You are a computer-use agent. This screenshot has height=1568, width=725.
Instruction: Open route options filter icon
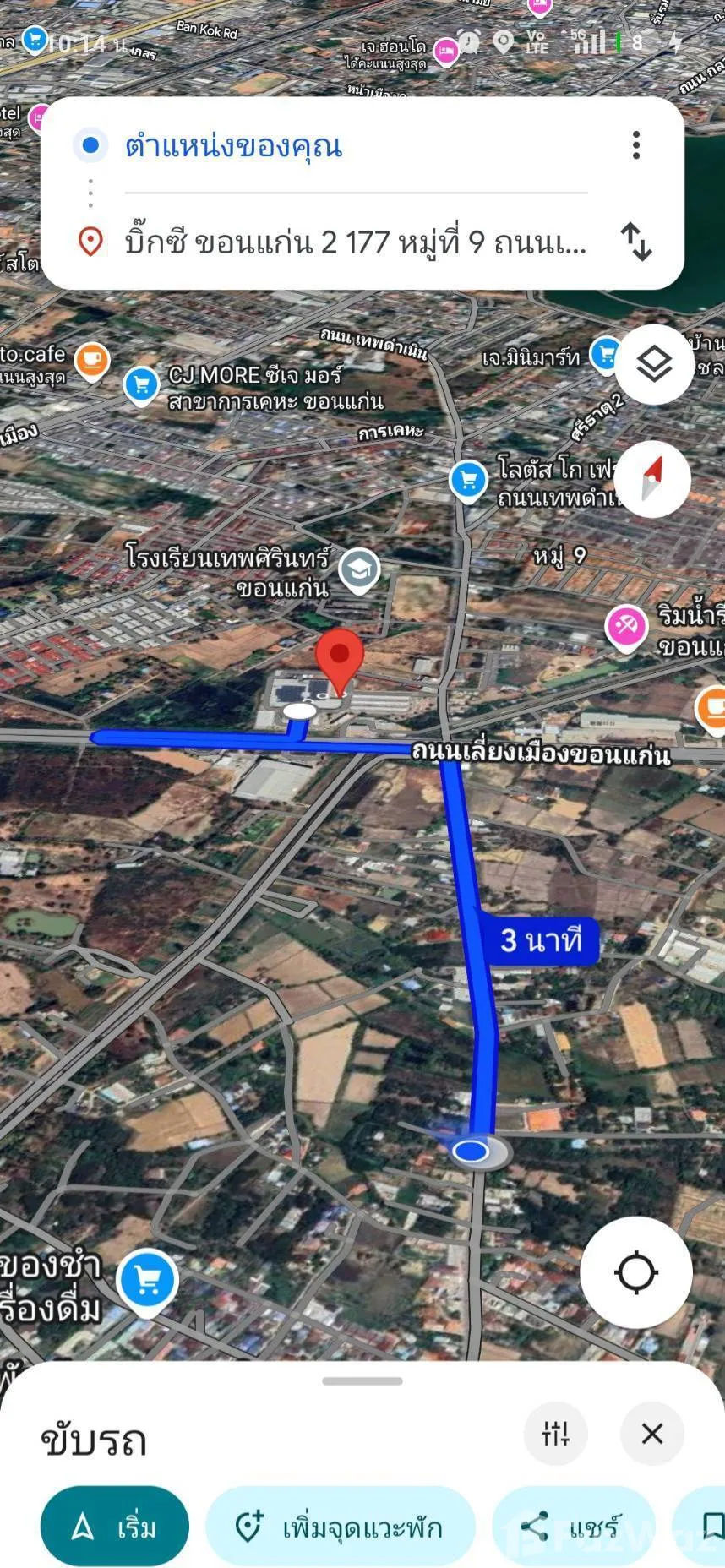[555, 1434]
